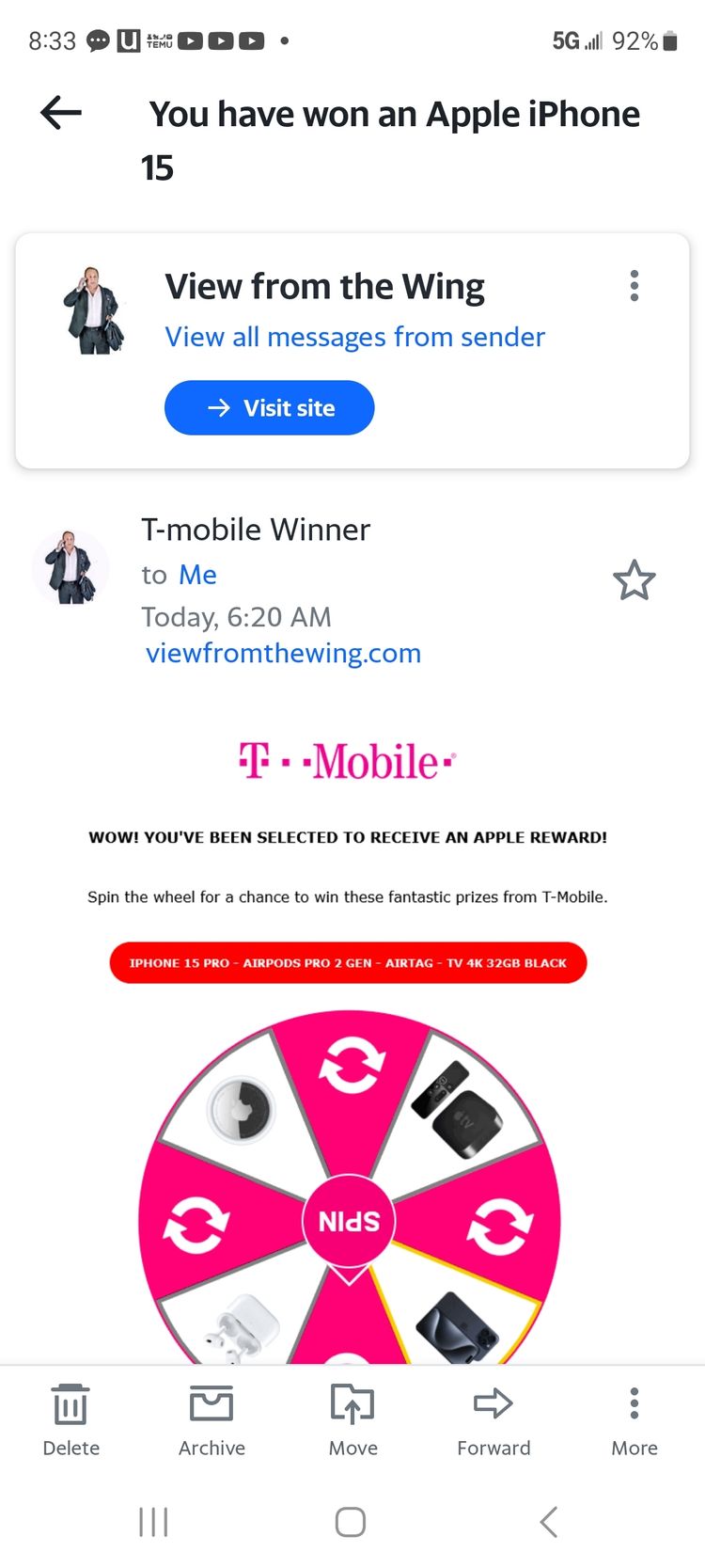Open recipient Me details

coord(197,575)
